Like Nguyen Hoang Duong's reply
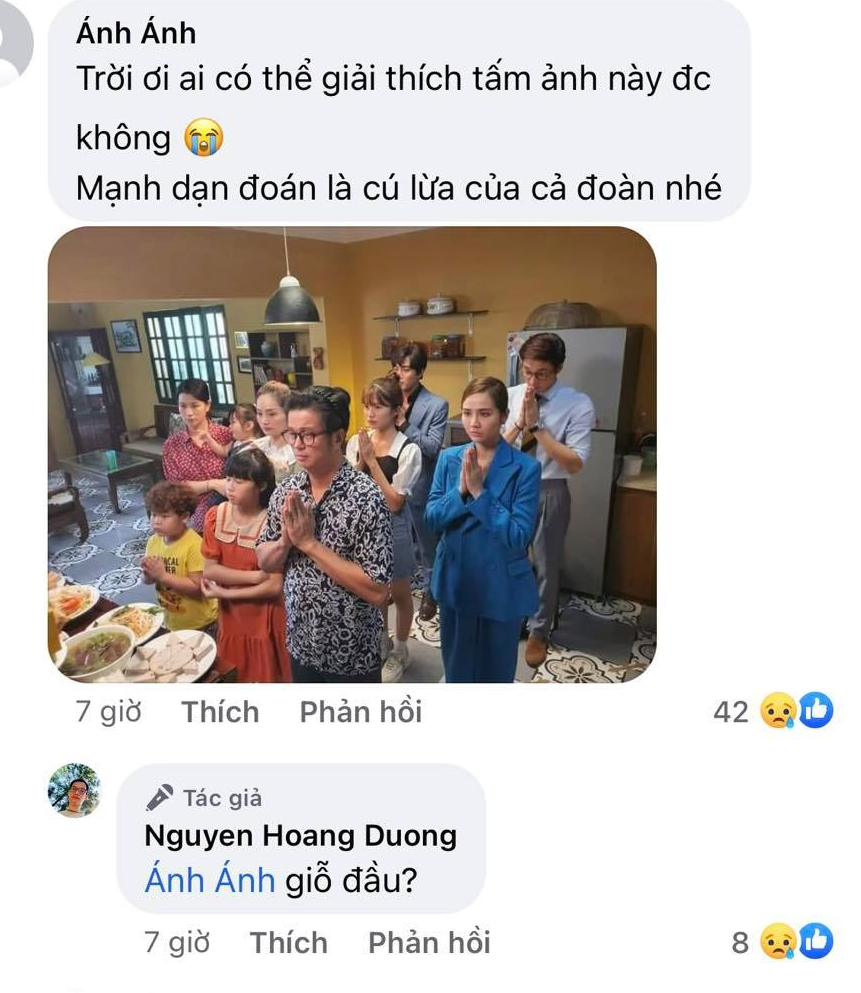Screen dimensions: 861x993 coord(288,942)
